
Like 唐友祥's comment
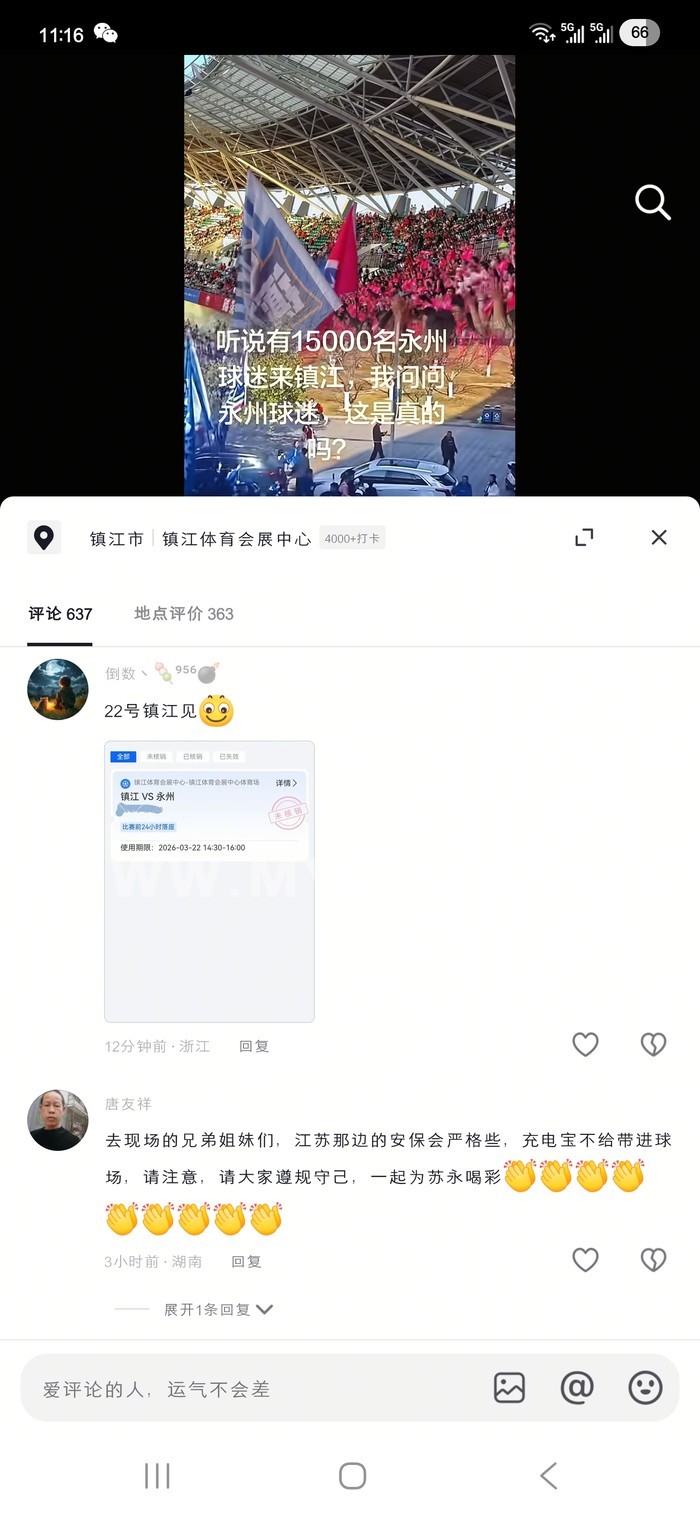coord(585,1260)
